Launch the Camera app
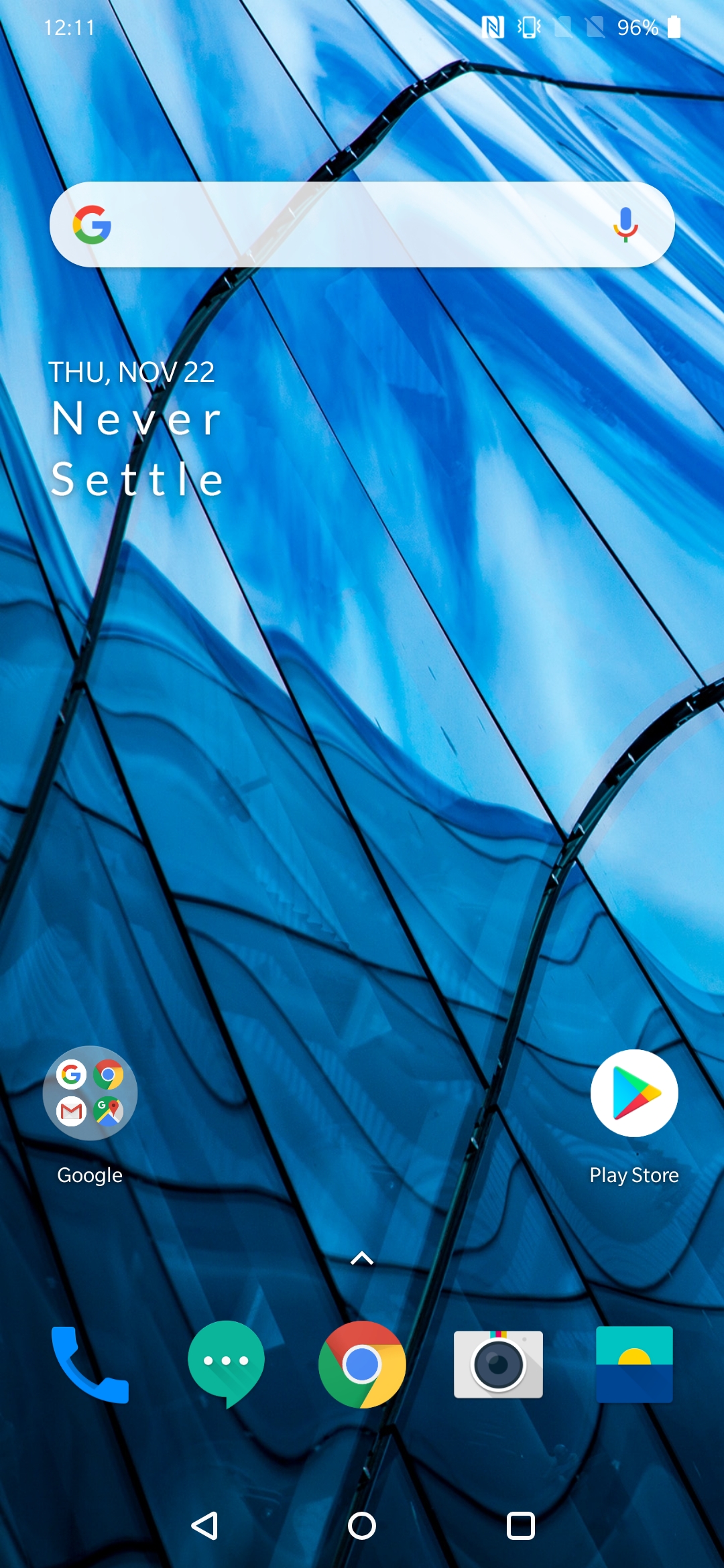 [498, 1364]
